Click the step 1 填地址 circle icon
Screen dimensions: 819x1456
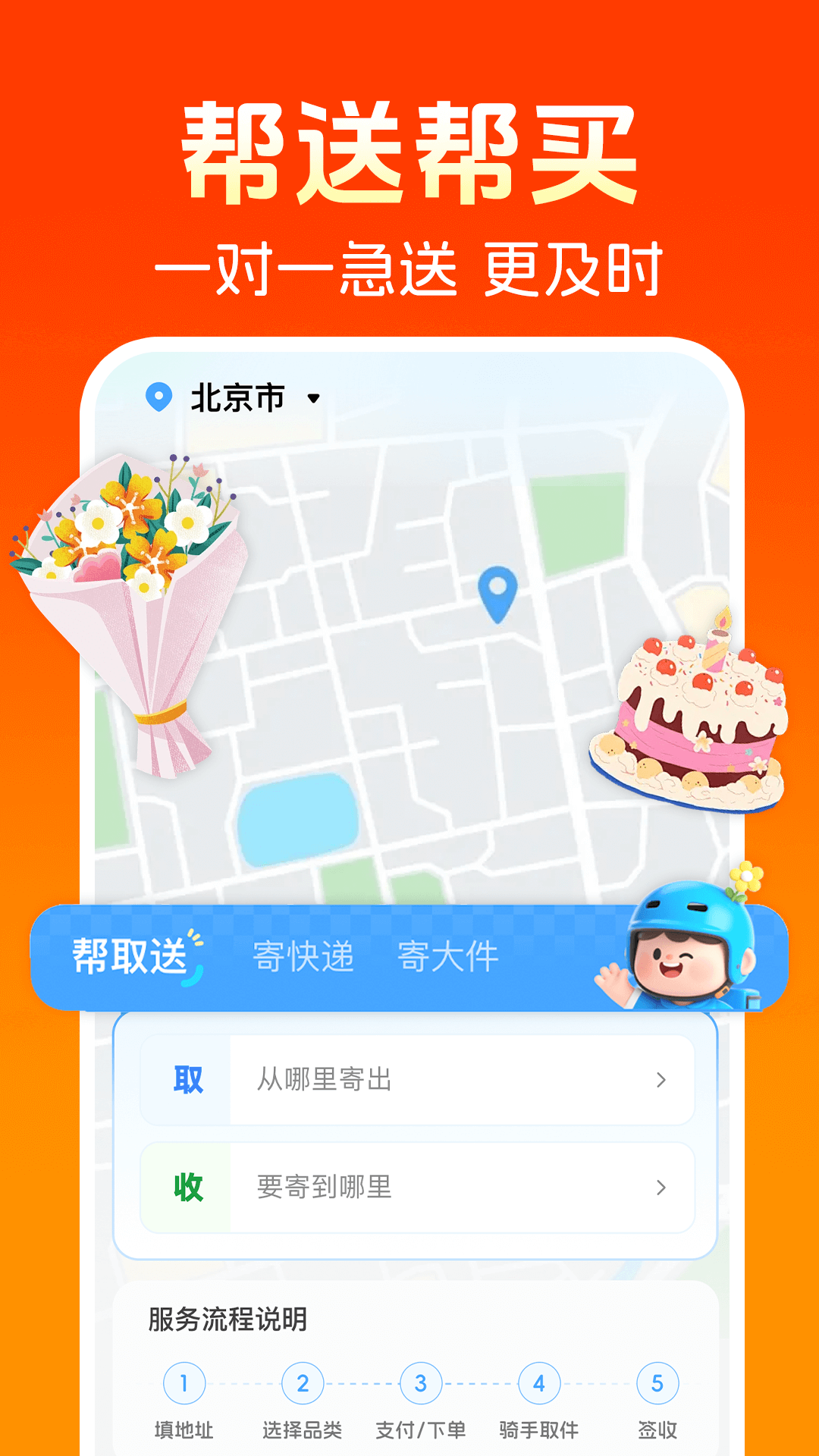click(x=184, y=1382)
